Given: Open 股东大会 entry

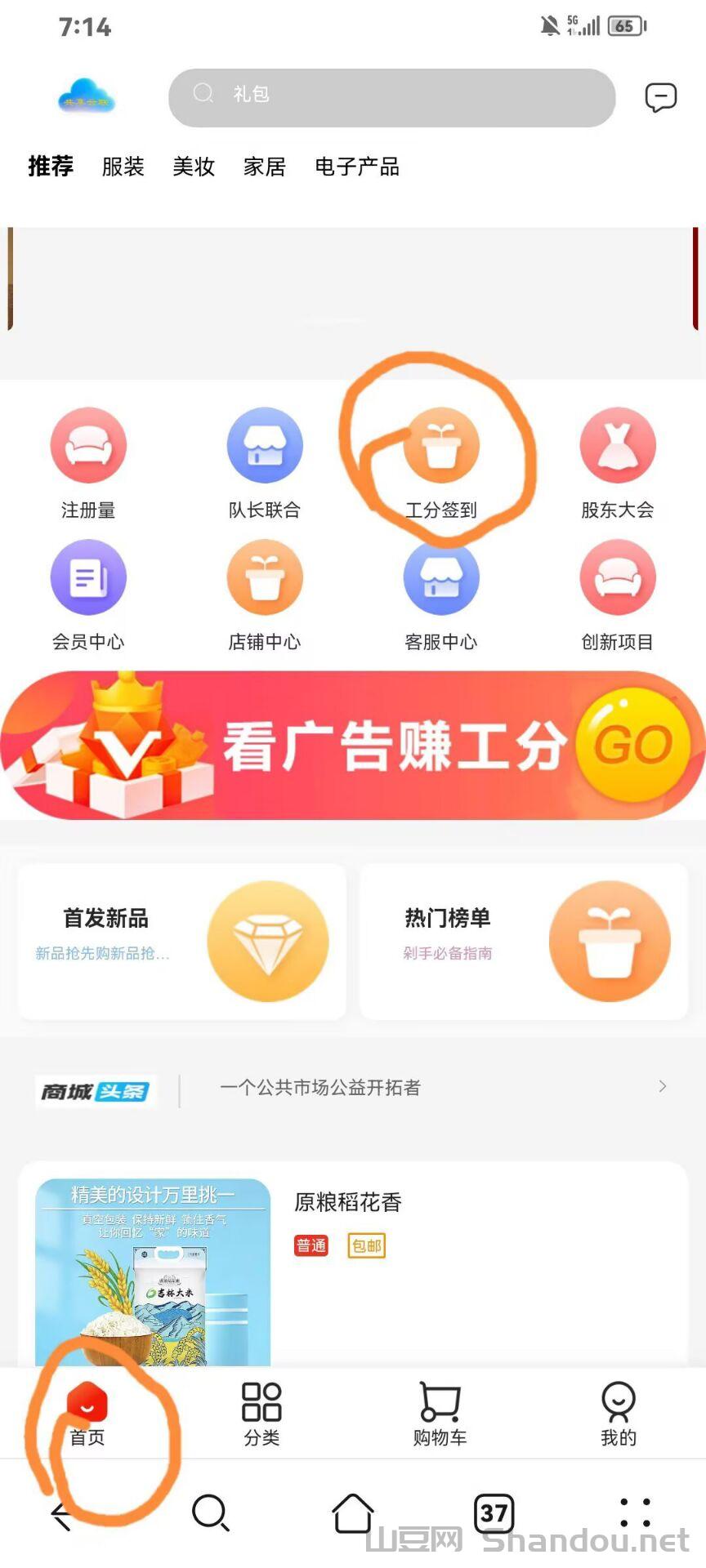Looking at the screenshot, I should click(x=618, y=462).
